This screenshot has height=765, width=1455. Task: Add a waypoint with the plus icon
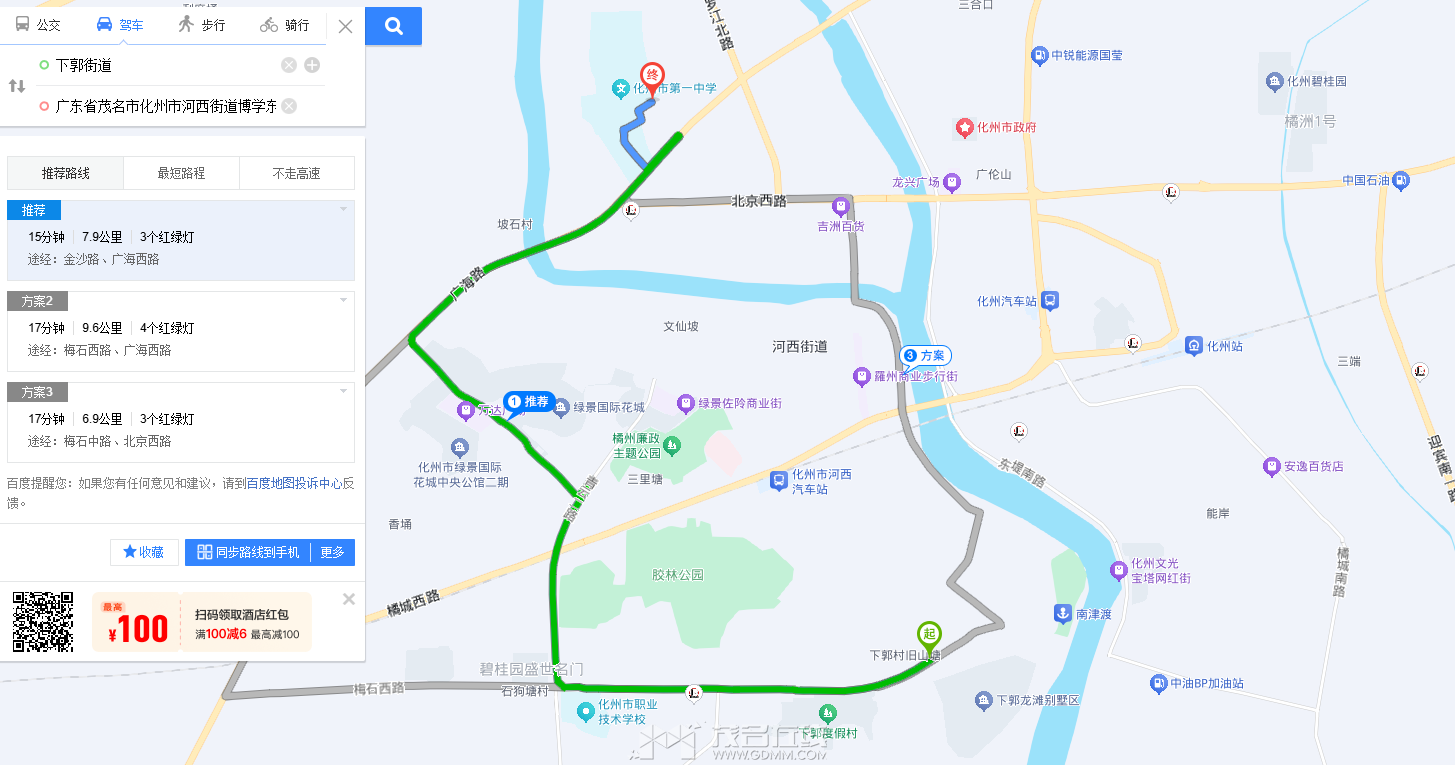click(312, 65)
